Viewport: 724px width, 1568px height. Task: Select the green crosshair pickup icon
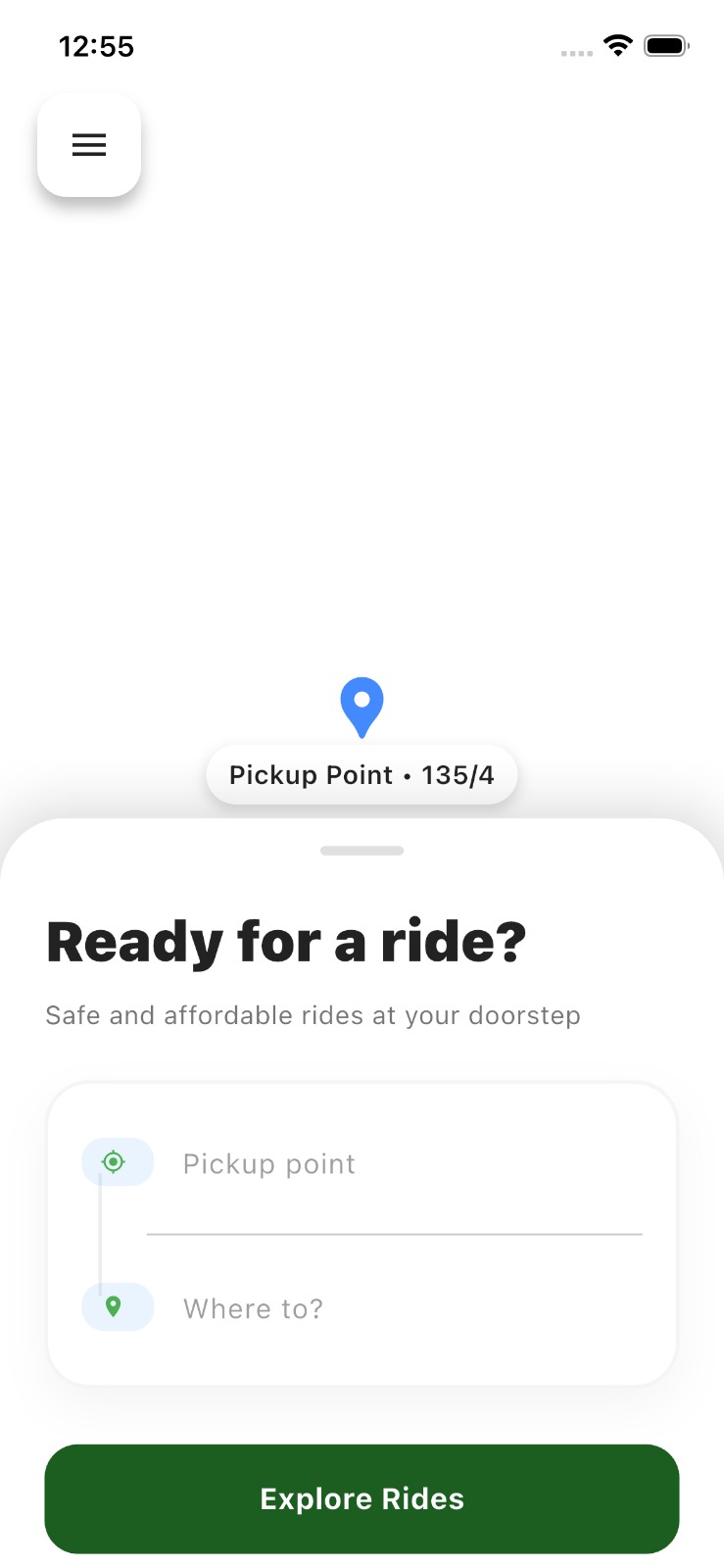pyautogui.click(x=116, y=1162)
